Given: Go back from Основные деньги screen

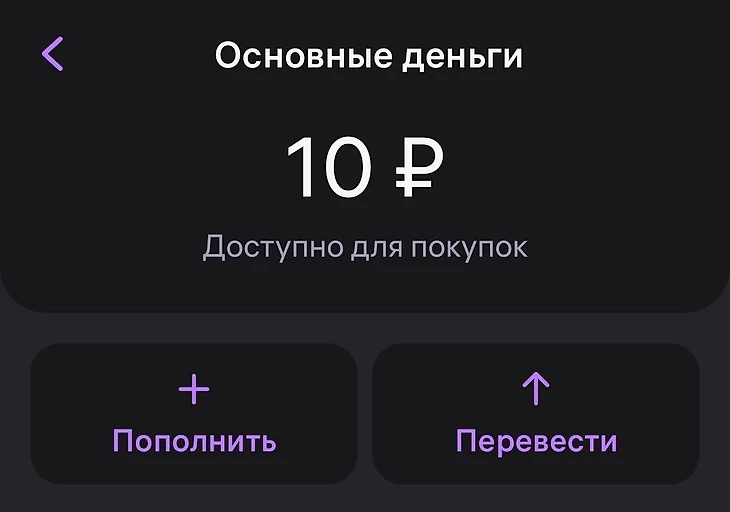Looking at the screenshot, I should click(53, 54).
